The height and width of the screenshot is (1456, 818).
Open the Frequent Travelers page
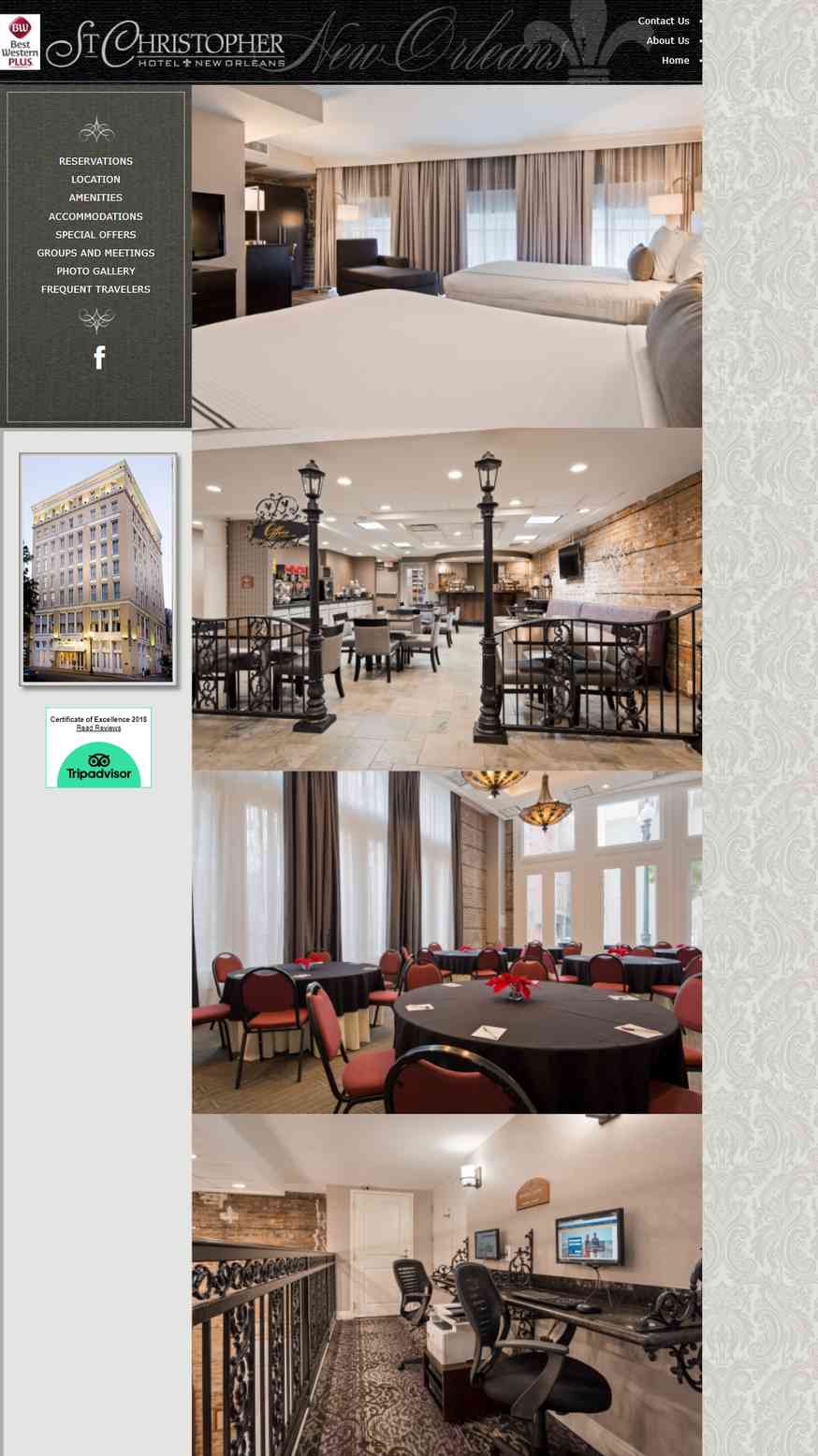tap(95, 289)
